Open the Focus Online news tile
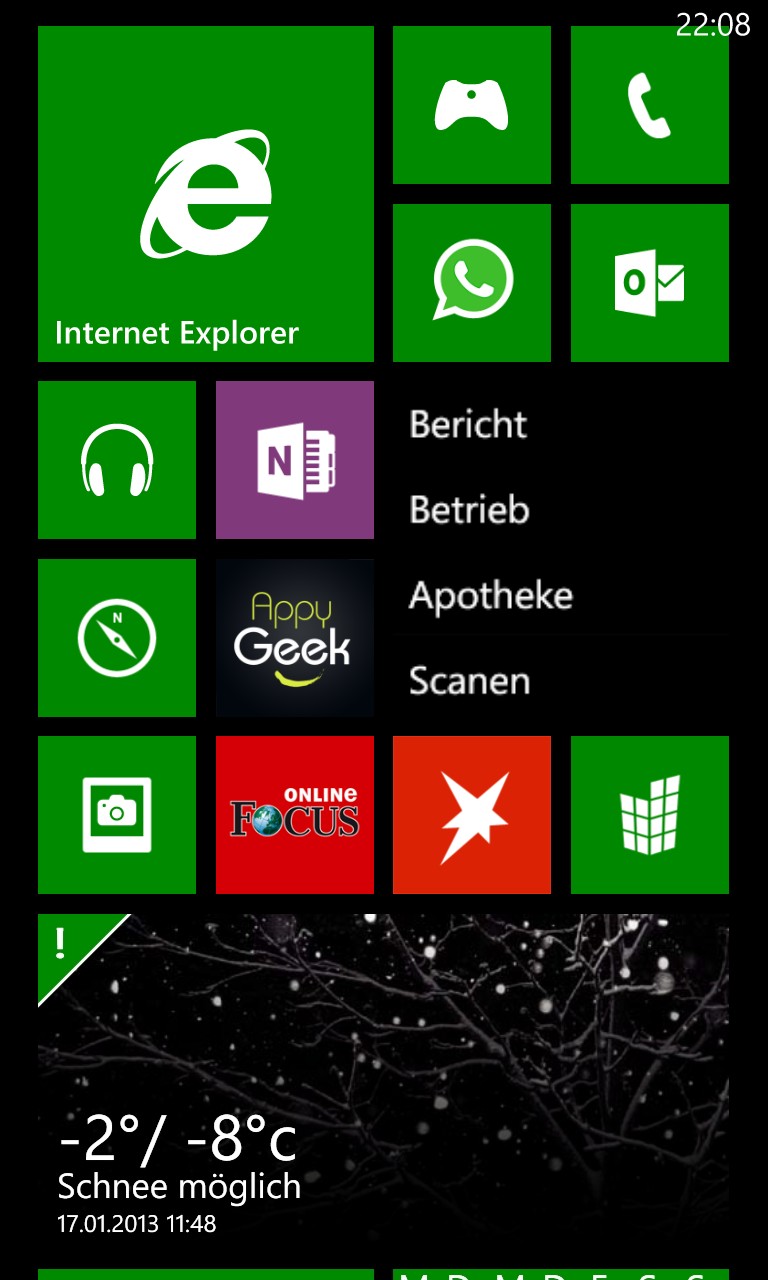 (295, 815)
